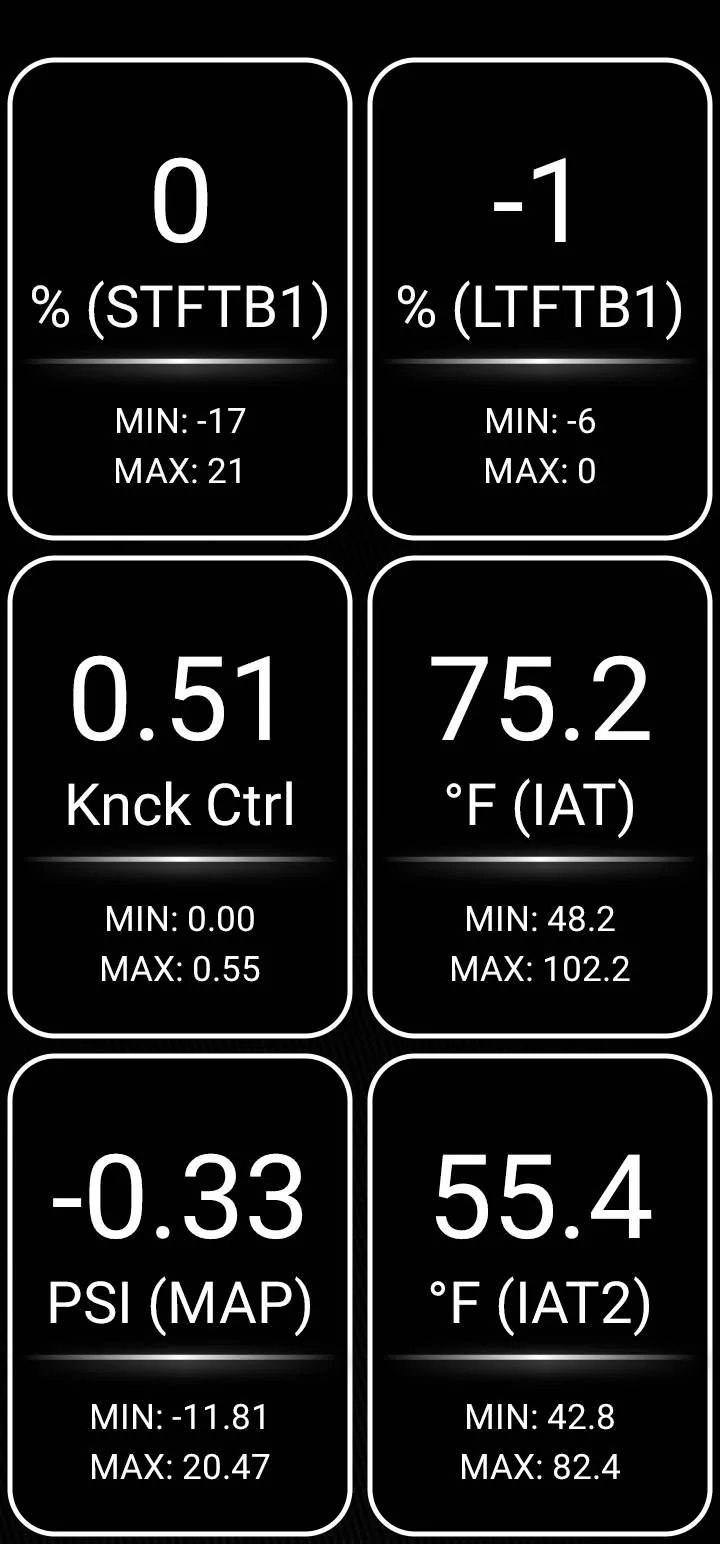Open the IAT2 temperature gauge tile
The height and width of the screenshot is (1544, 720).
540,1295
